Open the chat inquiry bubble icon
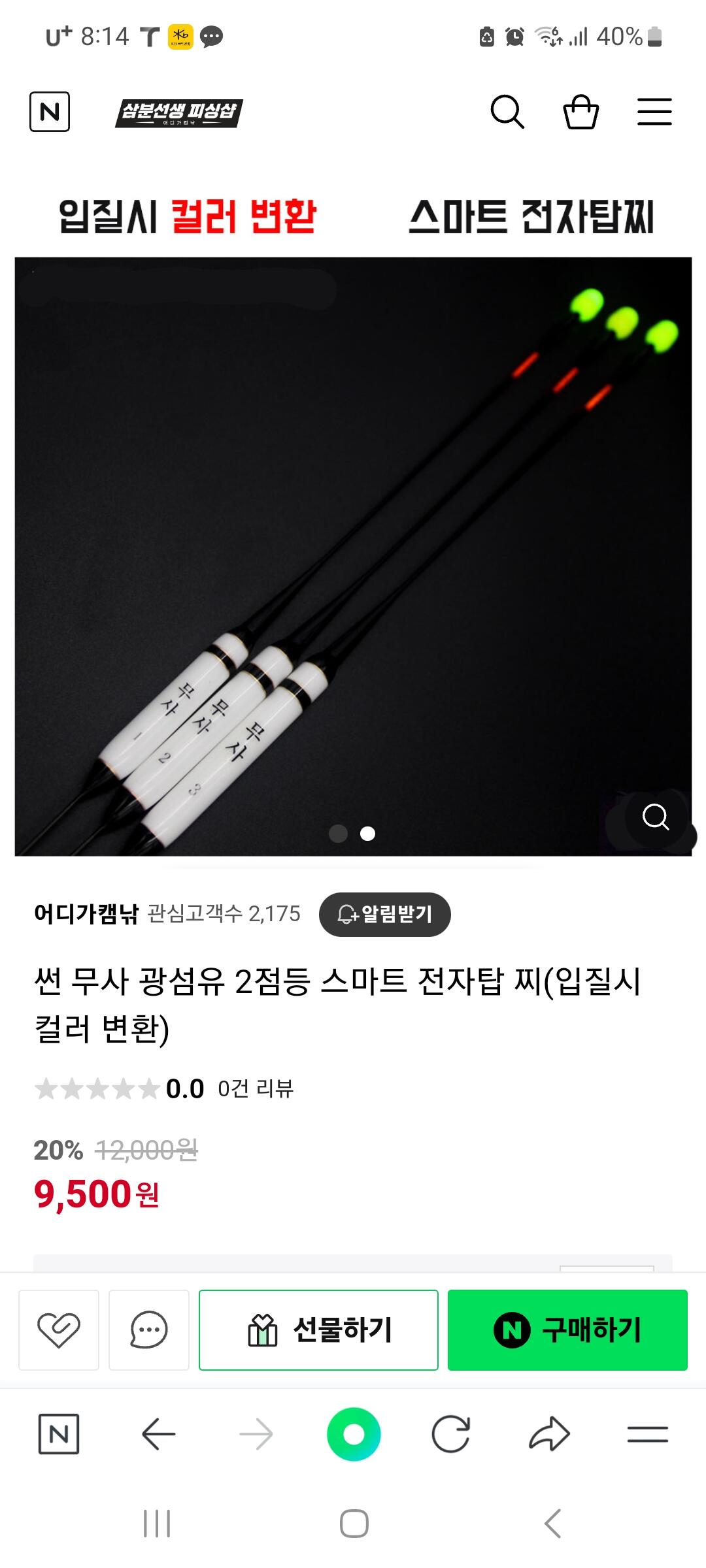 (x=149, y=1330)
